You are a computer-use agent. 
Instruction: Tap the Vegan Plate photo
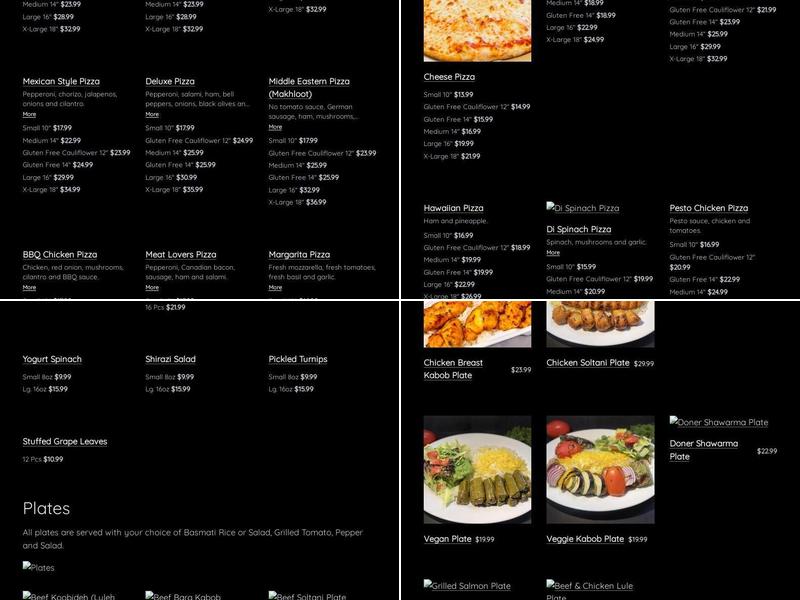477,470
